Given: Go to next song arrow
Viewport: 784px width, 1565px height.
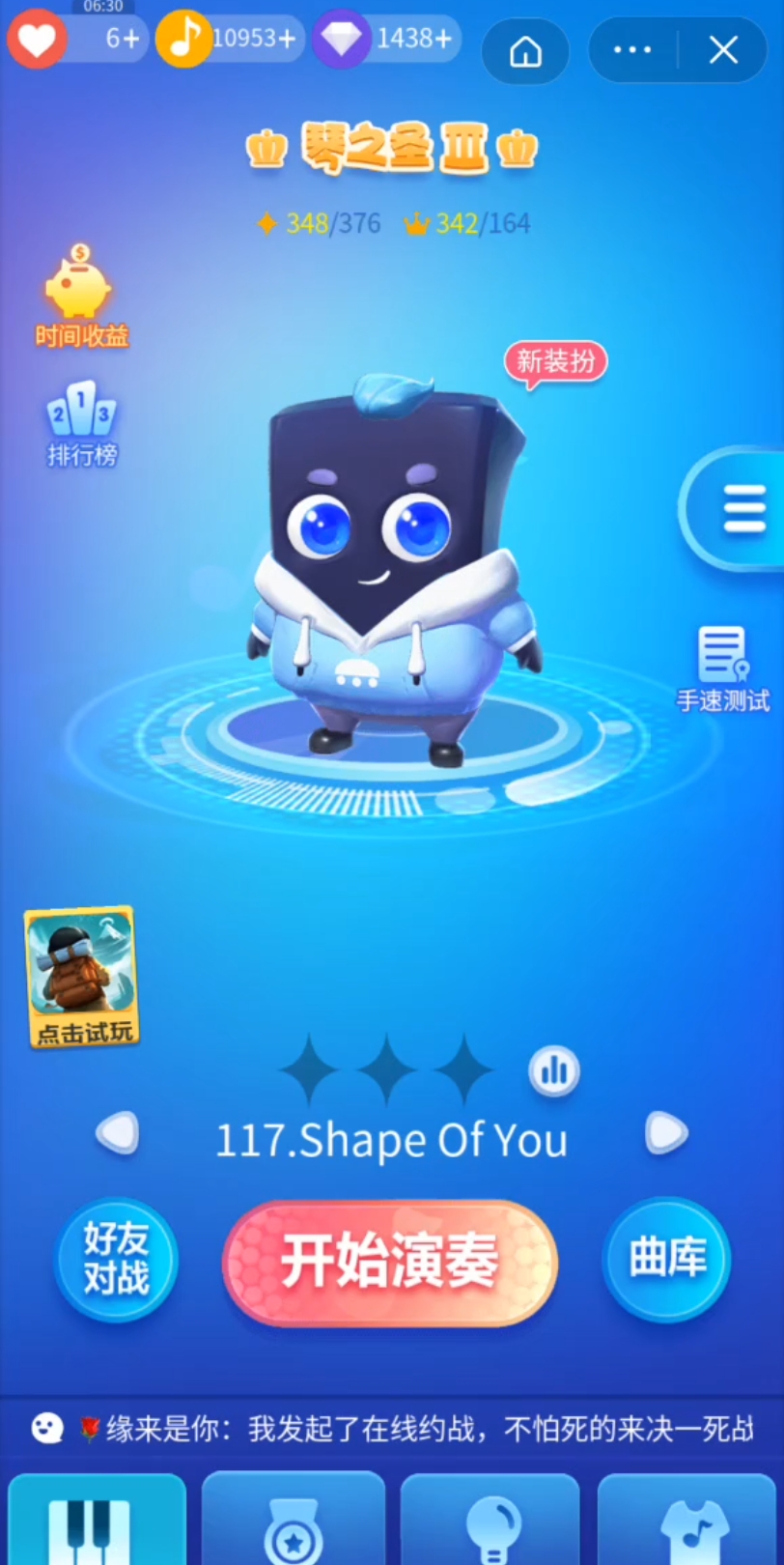Looking at the screenshot, I should [665, 1133].
